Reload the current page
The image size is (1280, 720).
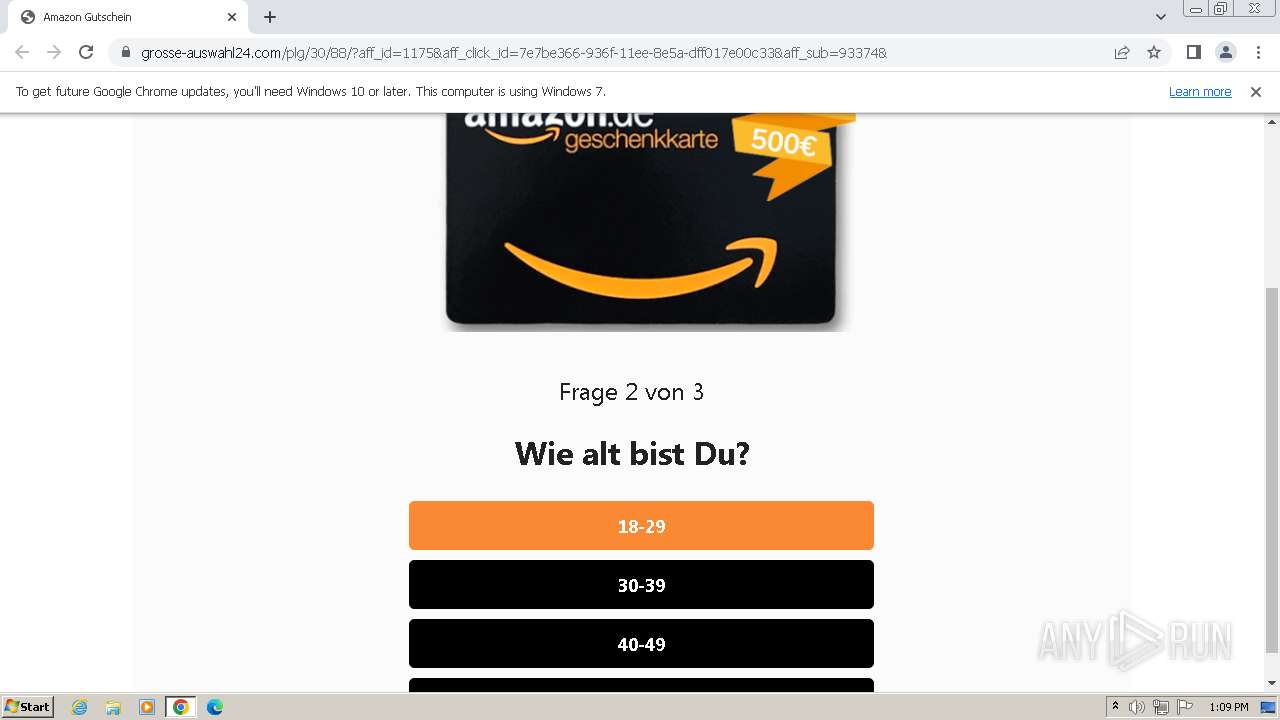[86, 52]
